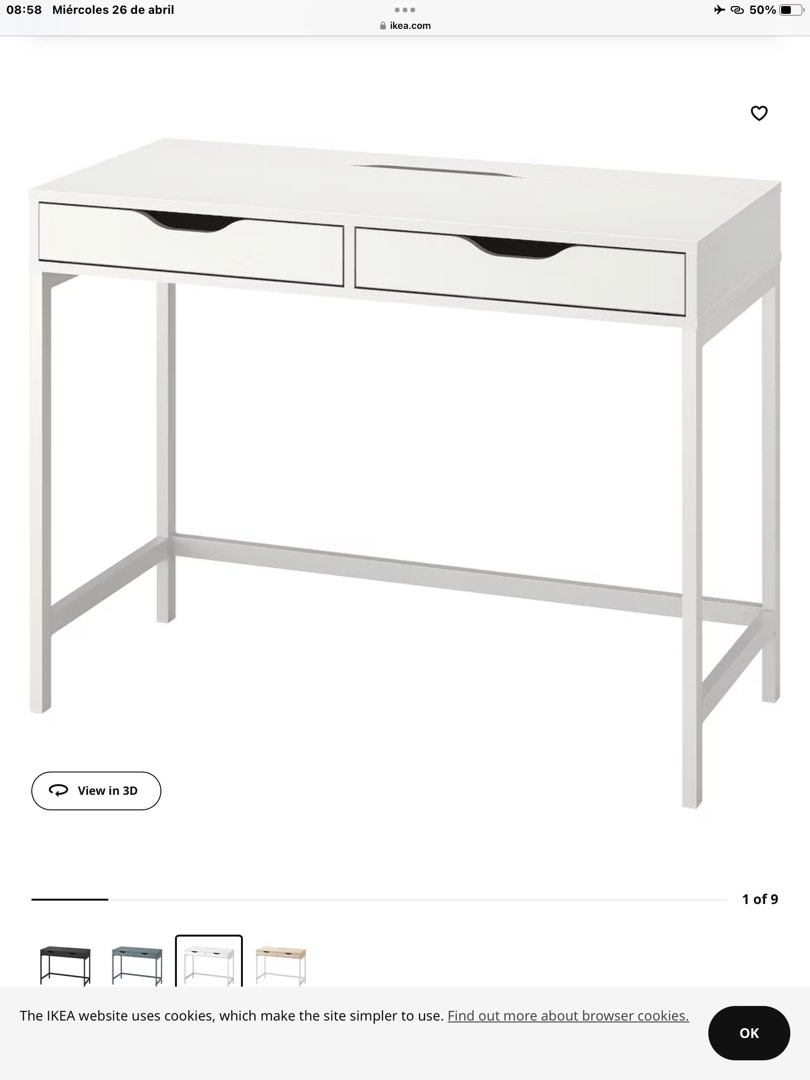The width and height of the screenshot is (810, 1080).
Task: Open the ellipsis menu above the address bar
Action: click(x=405, y=10)
